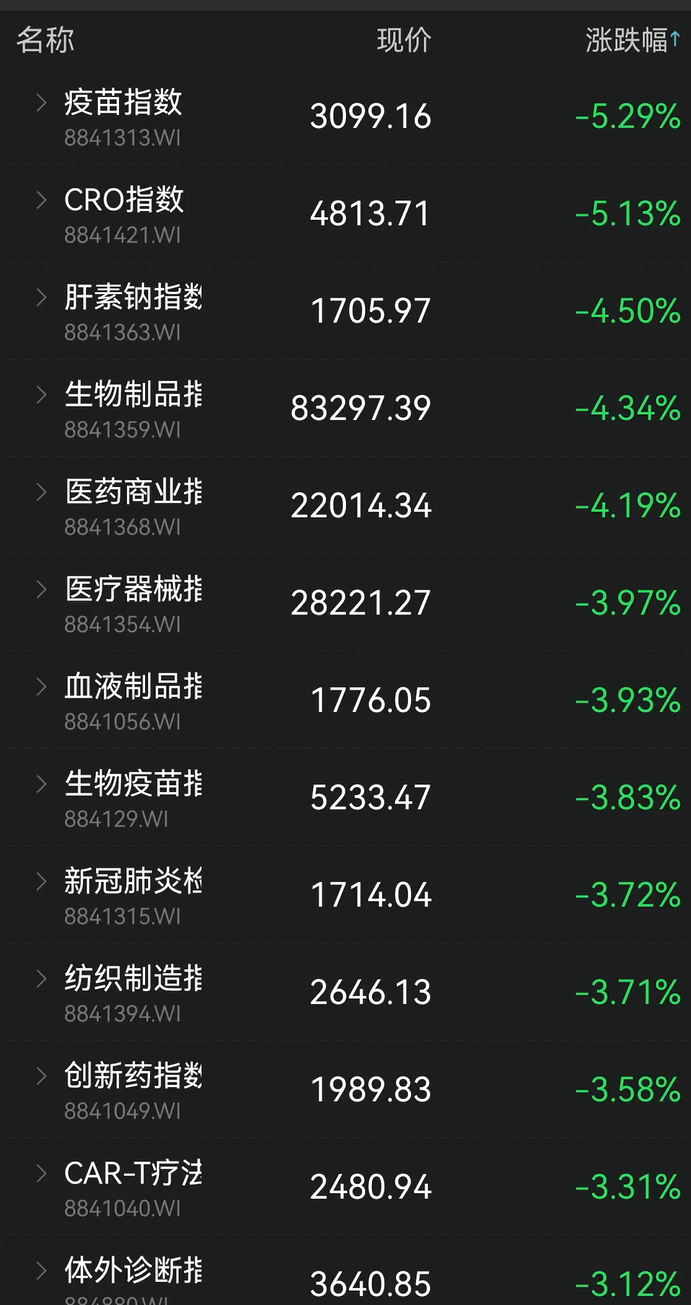The image size is (691, 1305).
Task: Sort by 现价 column header
Action: pyautogui.click(x=404, y=40)
